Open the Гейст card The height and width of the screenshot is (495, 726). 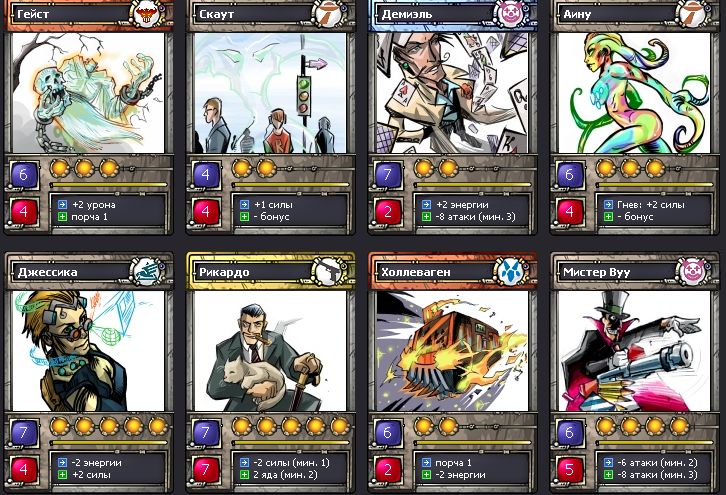pyautogui.click(x=87, y=92)
